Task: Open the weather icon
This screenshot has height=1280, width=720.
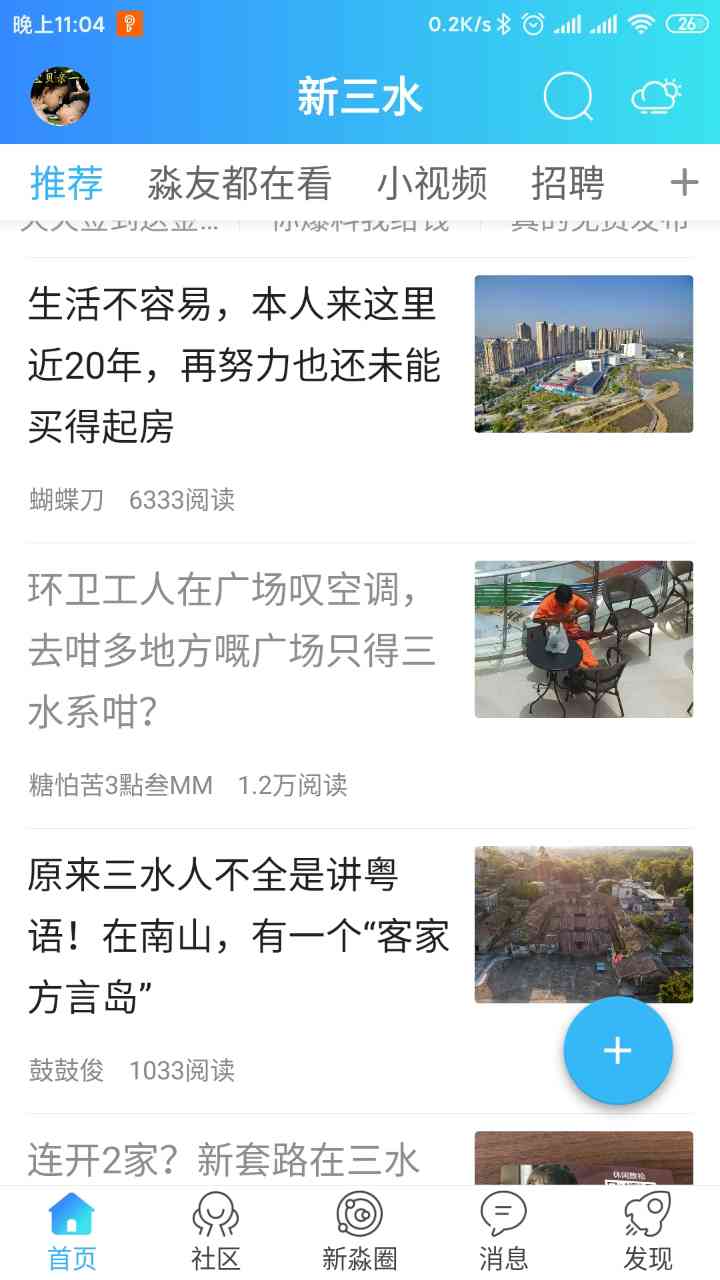Action: 656,97
